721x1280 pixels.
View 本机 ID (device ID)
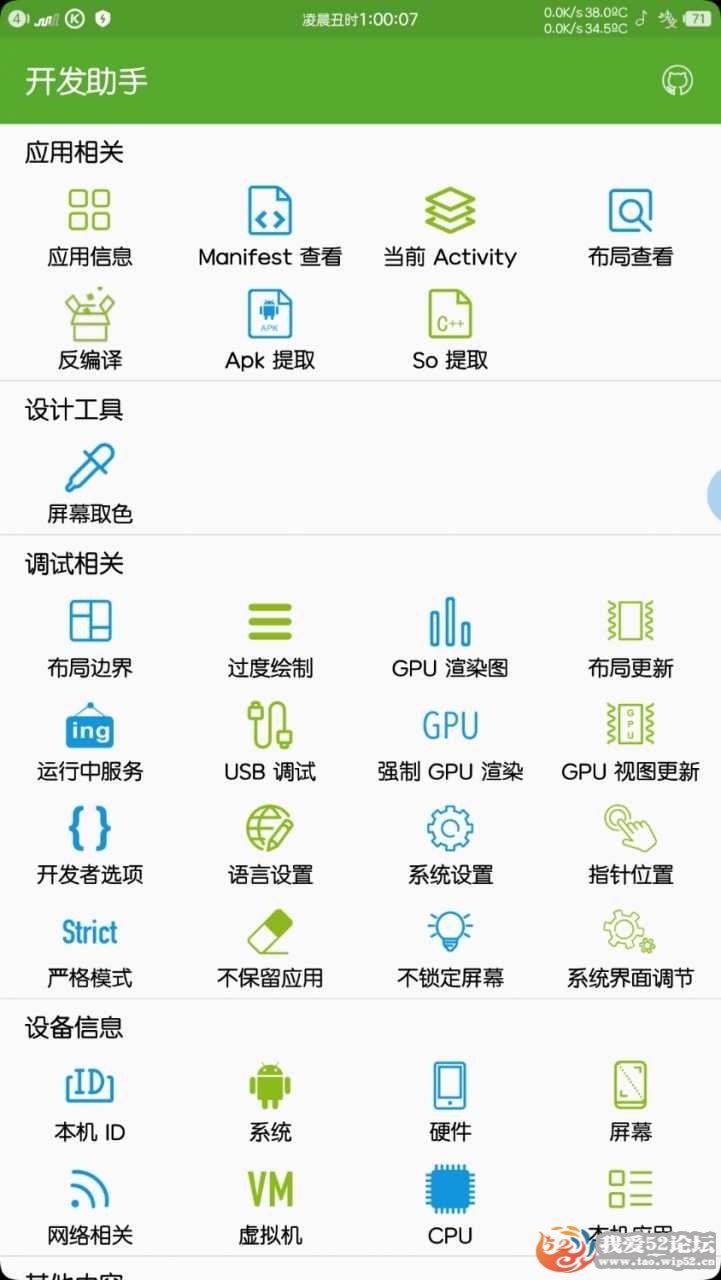coord(90,1102)
